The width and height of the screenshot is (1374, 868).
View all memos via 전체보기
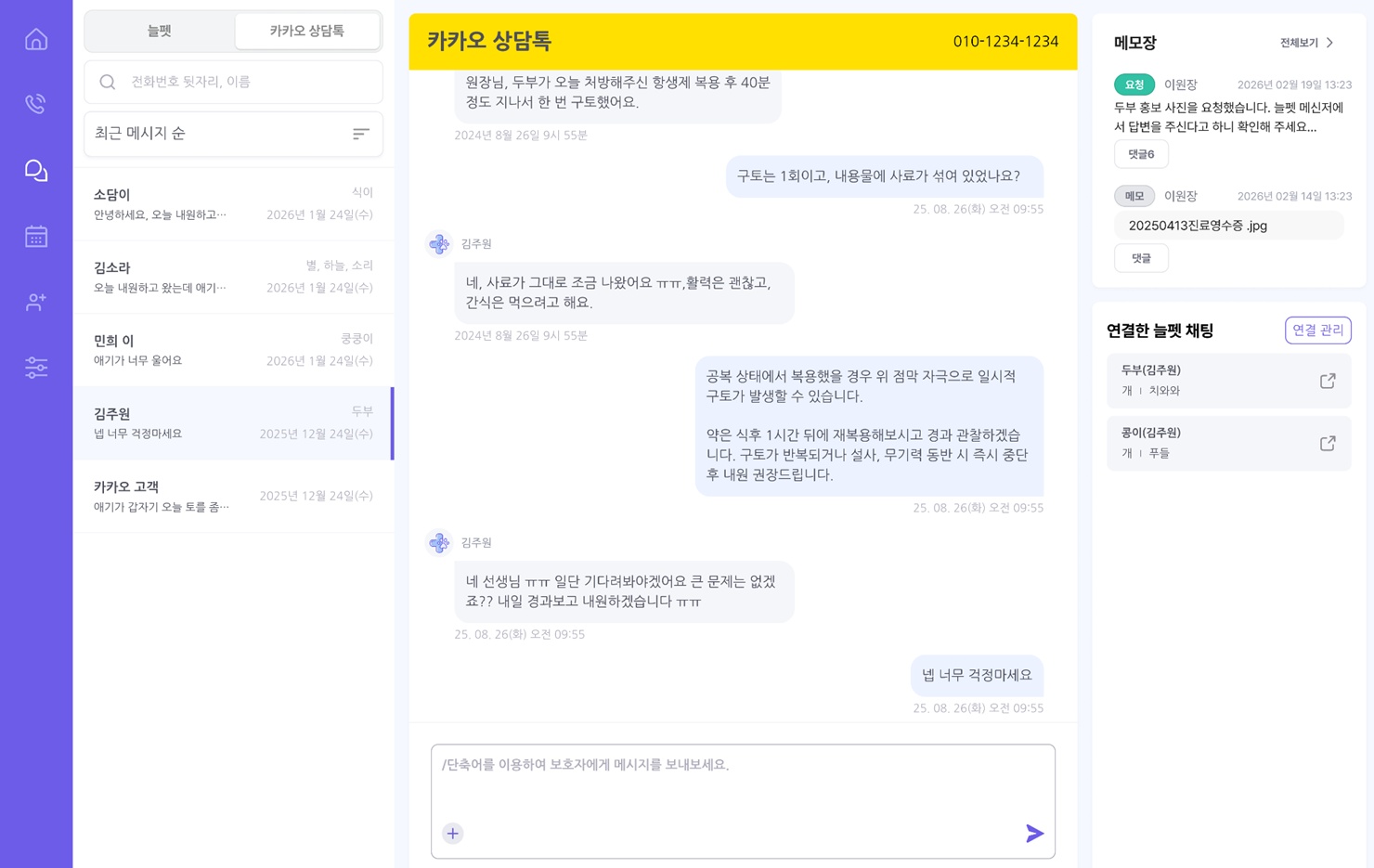[x=1306, y=43]
